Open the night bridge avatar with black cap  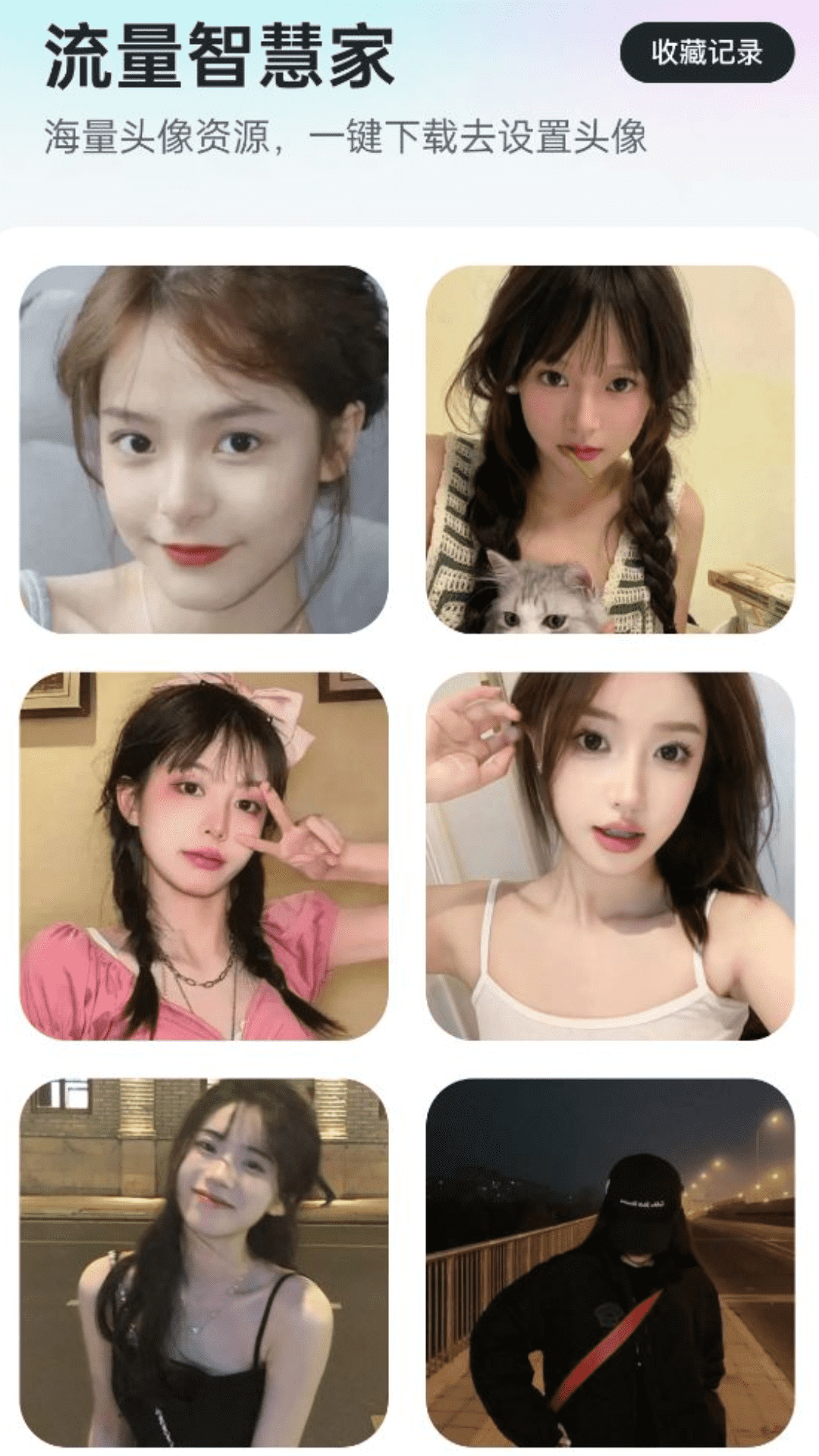[x=610, y=1262]
